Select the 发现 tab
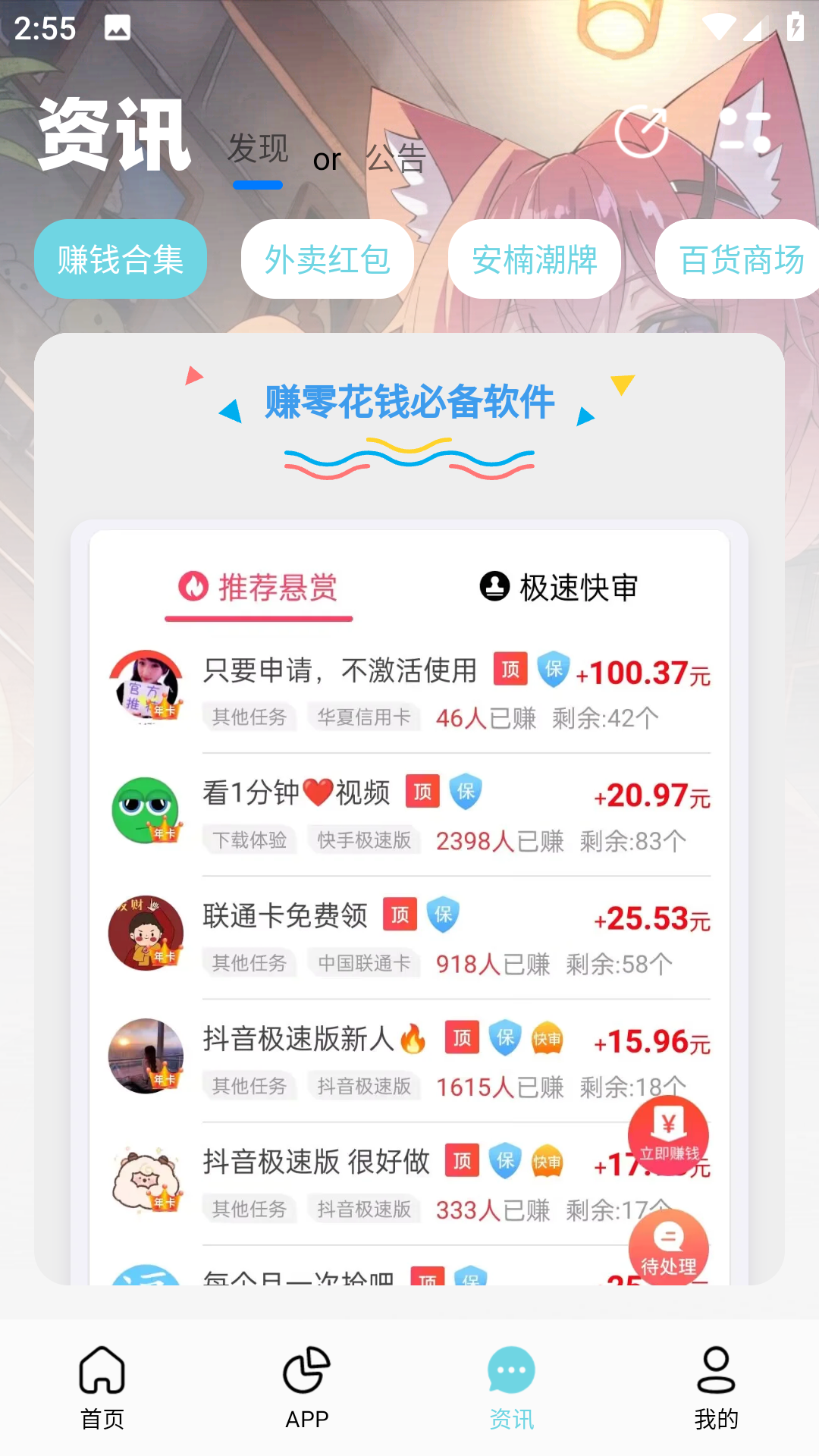Screen dimensions: 819x1456 click(259, 149)
